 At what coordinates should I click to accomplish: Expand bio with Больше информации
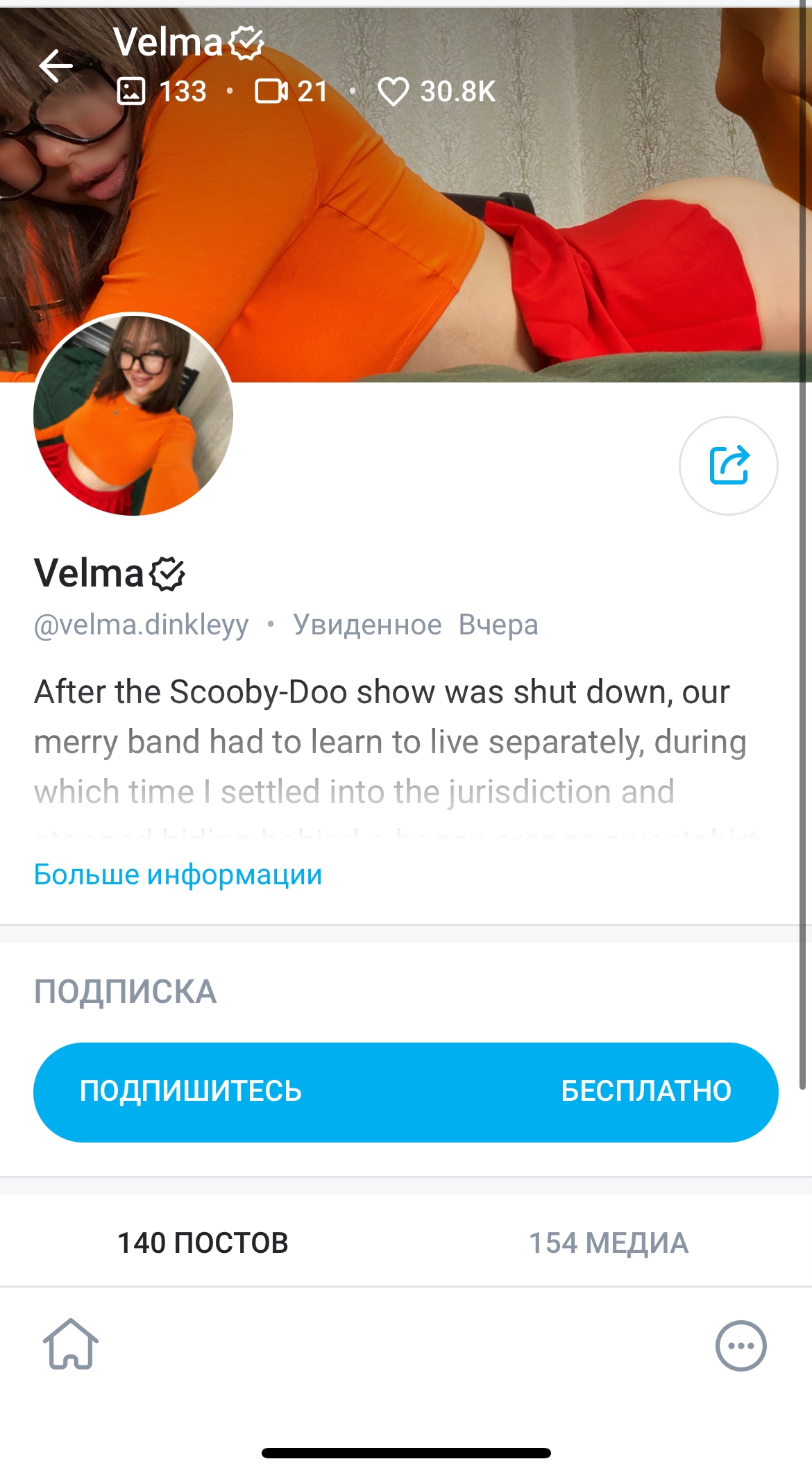pos(178,875)
